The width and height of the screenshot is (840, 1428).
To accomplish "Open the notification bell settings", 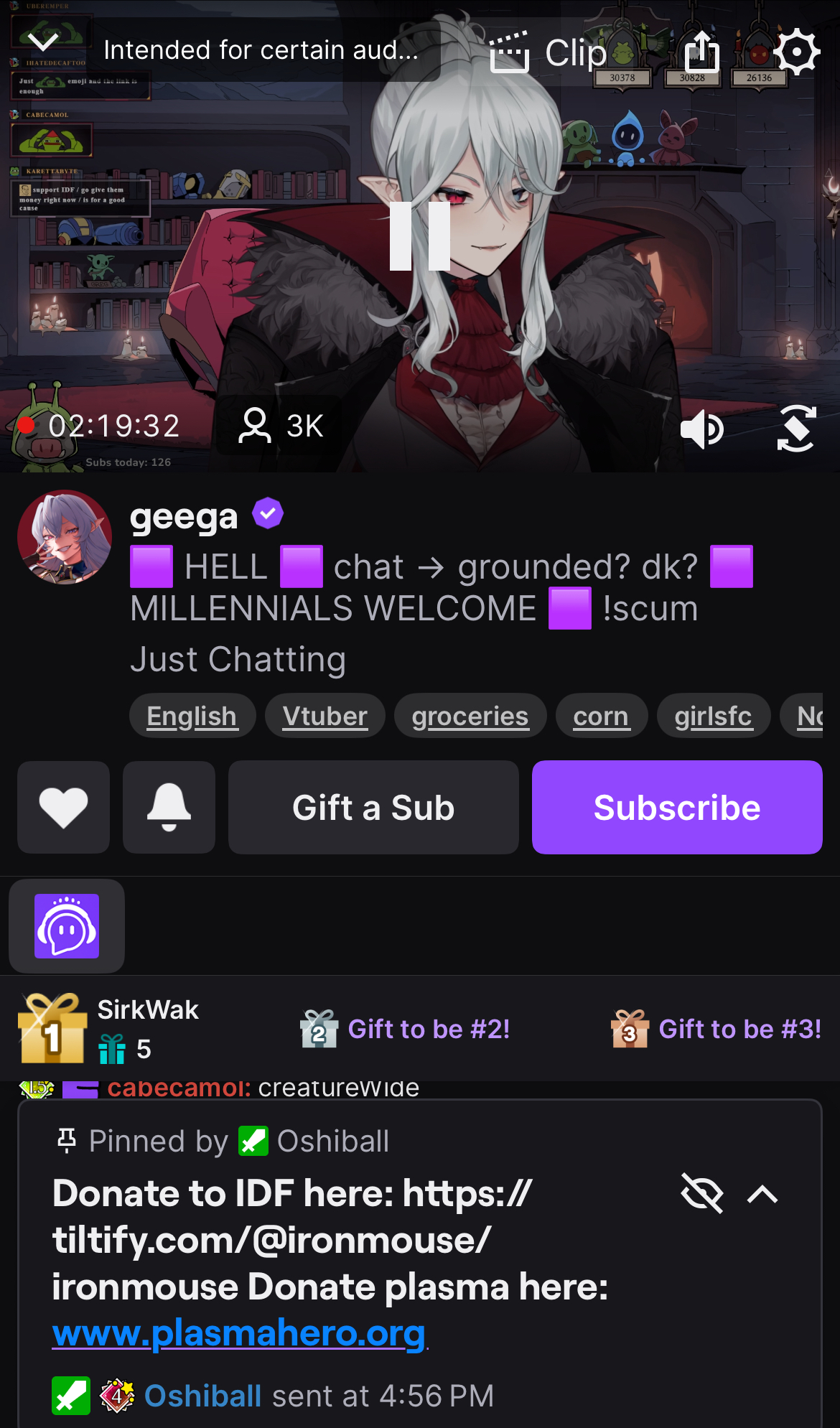I will click(x=169, y=807).
